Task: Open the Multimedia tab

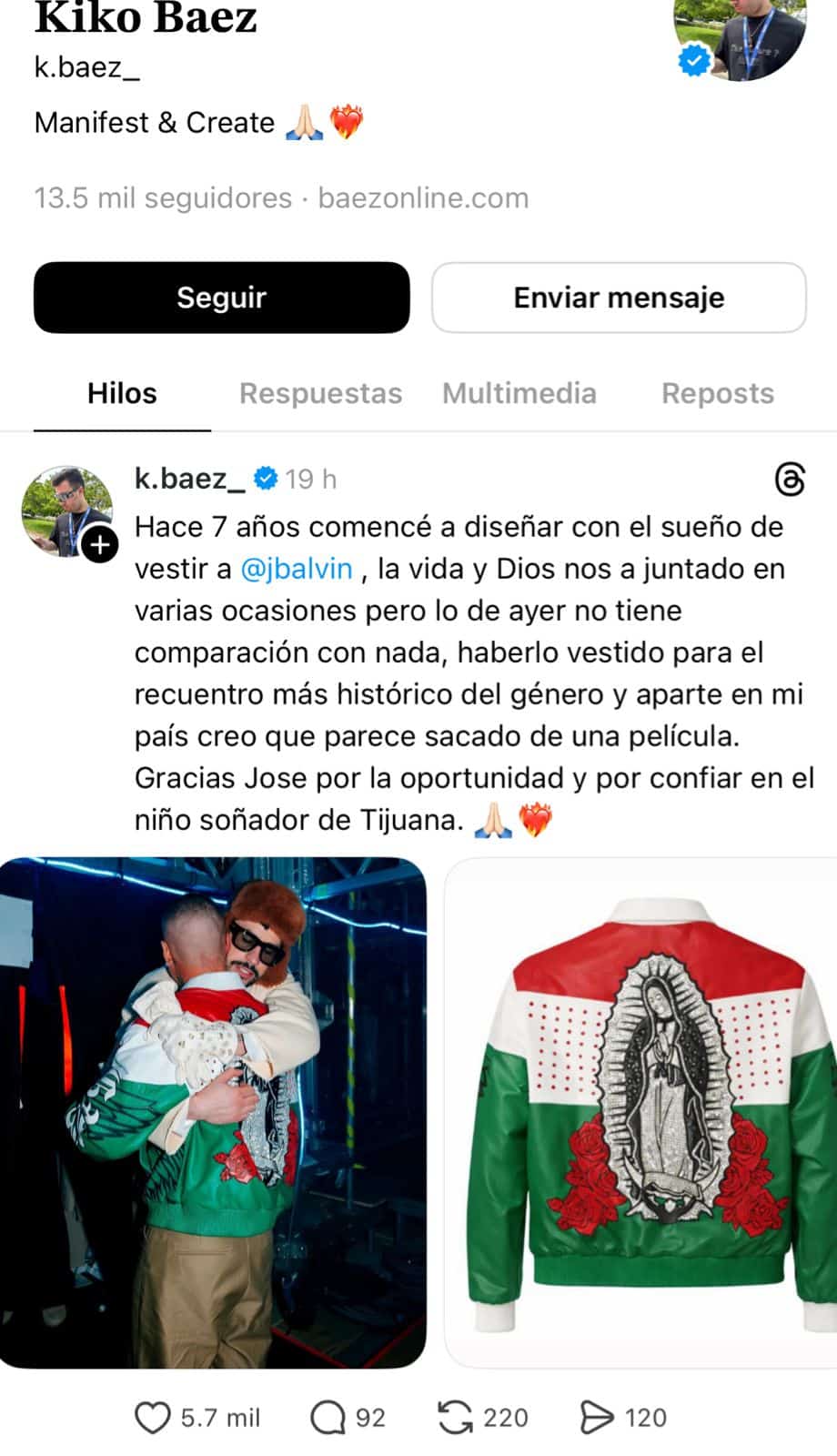Action: 519,393
